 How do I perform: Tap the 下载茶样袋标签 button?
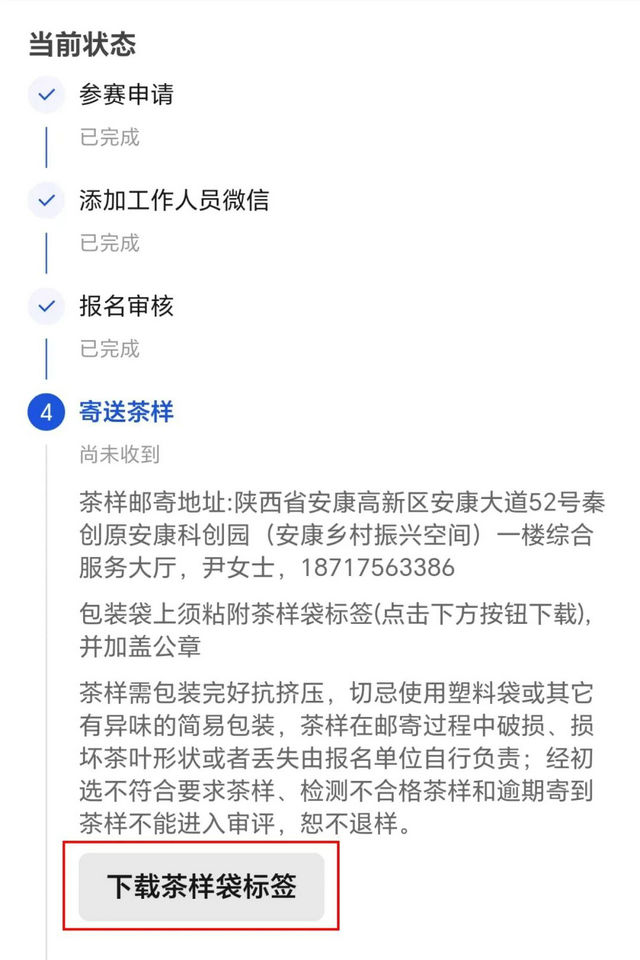202,887
